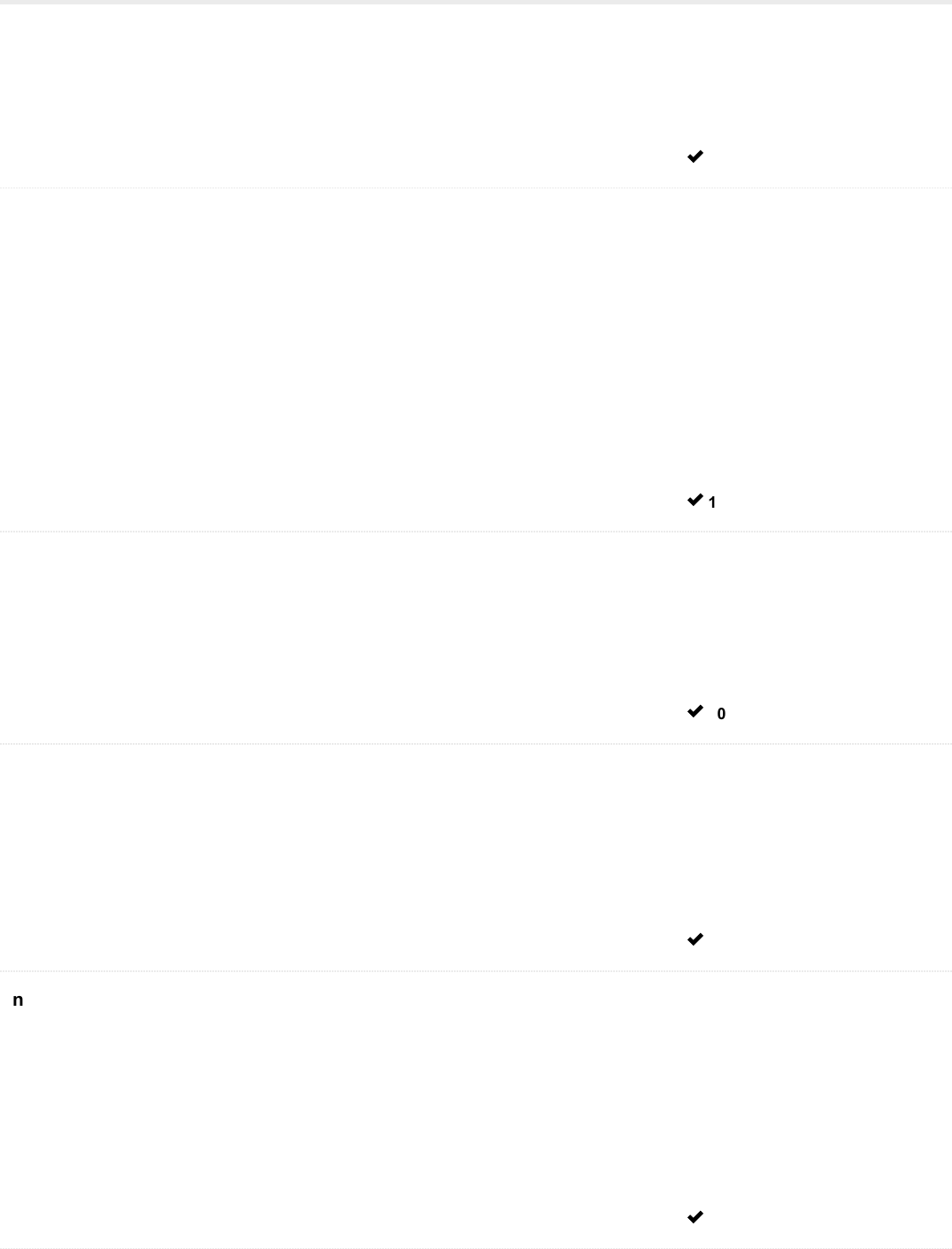This screenshot has height=1249, width=952.
Task: Tap the checkmark showing count 0
Action: pyautogui.click(x=695, y=711)
